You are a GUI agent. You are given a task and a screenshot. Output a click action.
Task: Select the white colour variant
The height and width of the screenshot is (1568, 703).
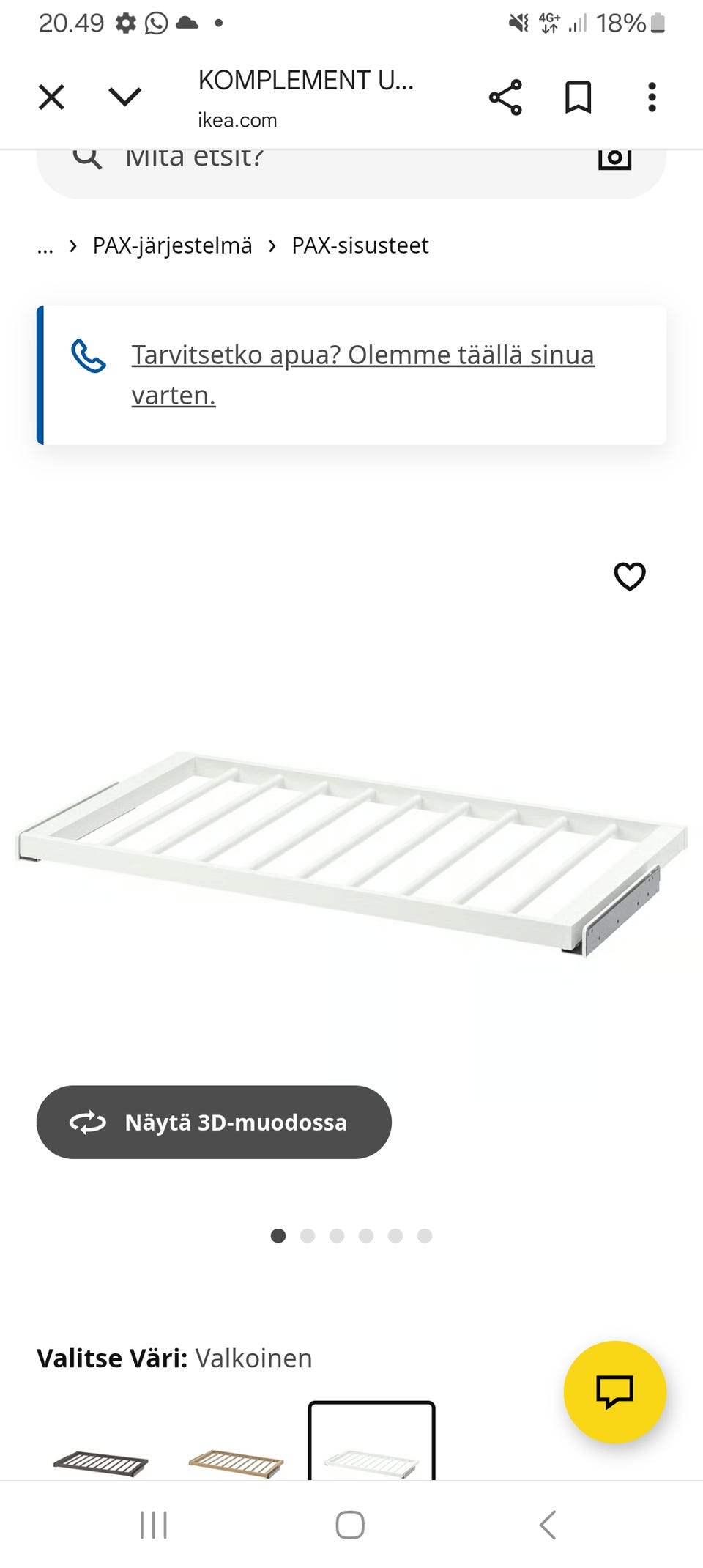[371, 1460]
